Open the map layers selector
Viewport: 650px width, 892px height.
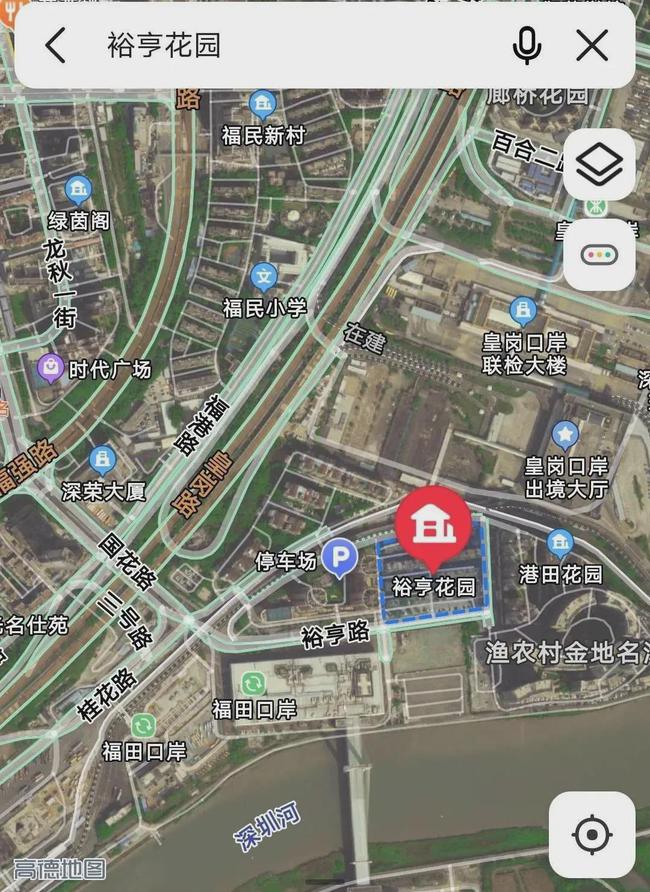click(599, 165)
